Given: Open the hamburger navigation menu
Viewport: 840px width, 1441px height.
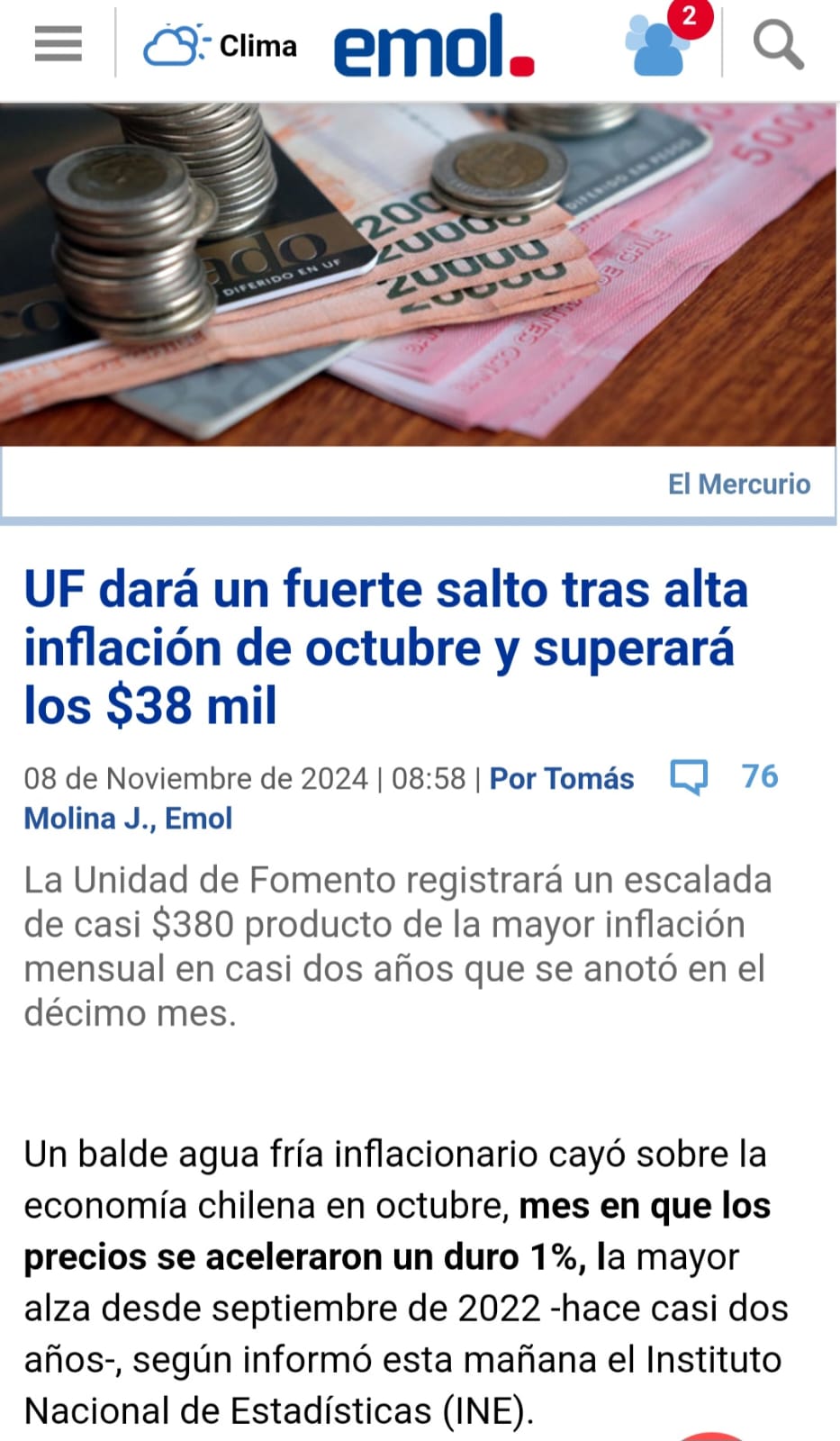Looking at the screenshot, I should pyautogui.click(x=59, y=43).
